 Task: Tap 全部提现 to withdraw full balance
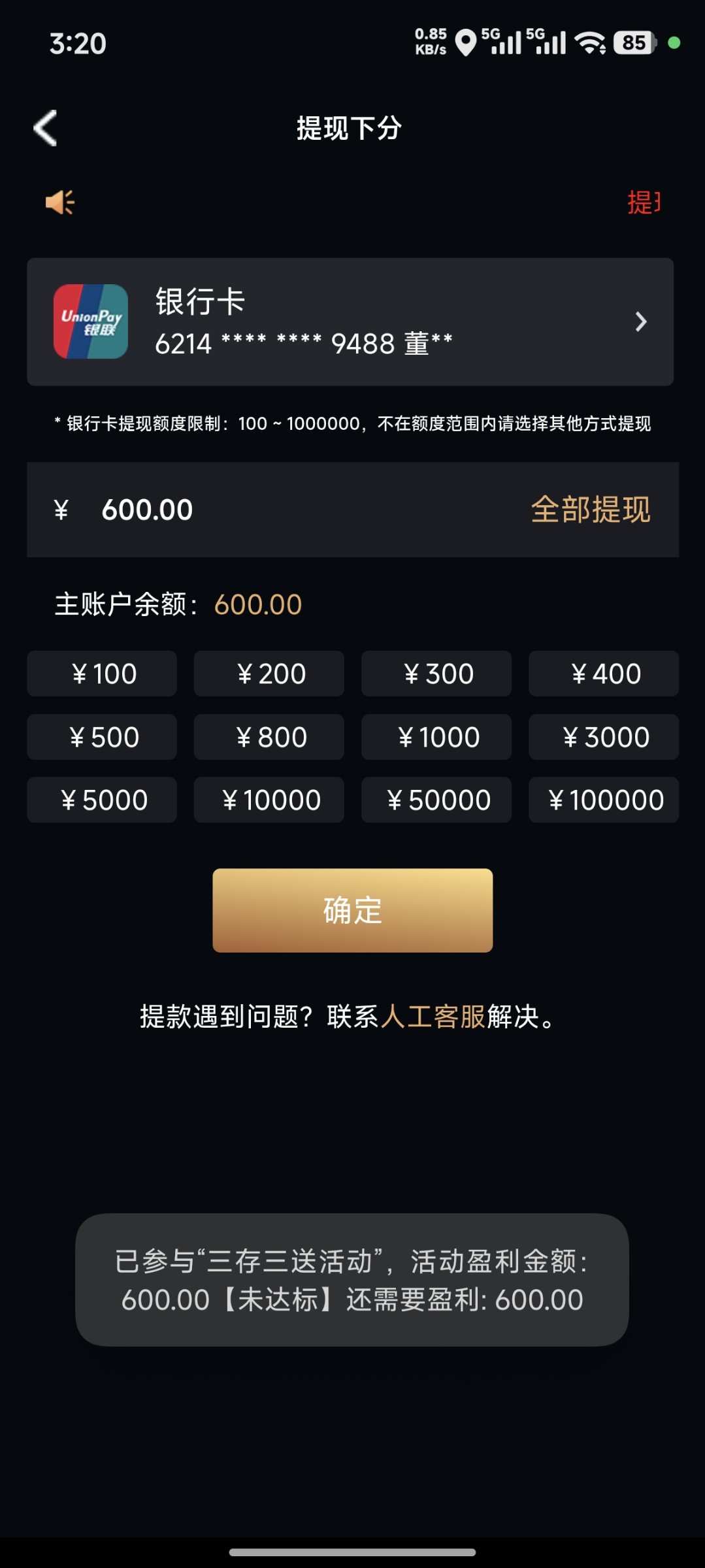pyautogui.click(x=590, y=509)
